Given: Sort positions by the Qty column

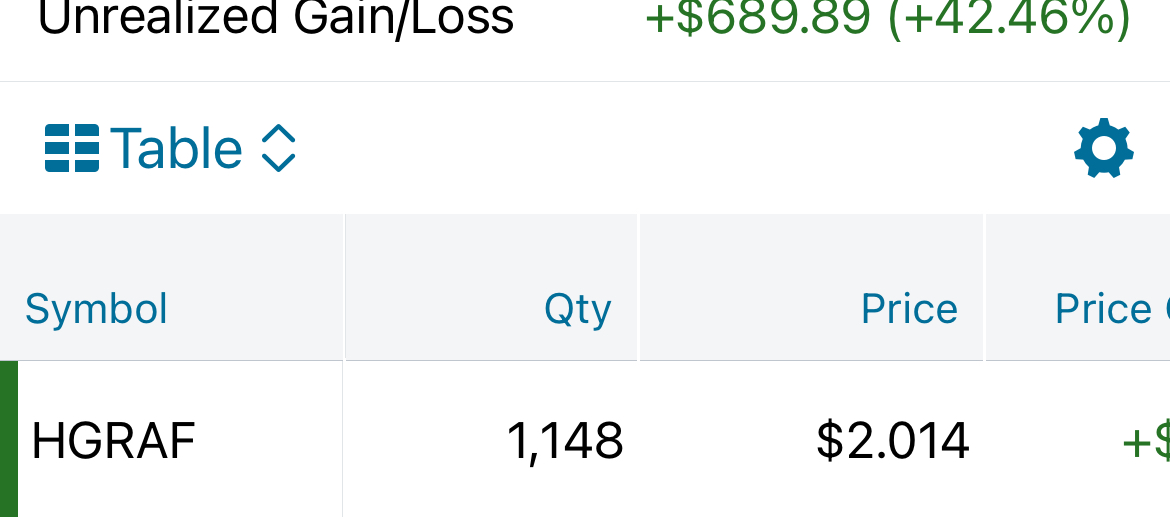Looking at the screenshot, I should pos(577,309).
